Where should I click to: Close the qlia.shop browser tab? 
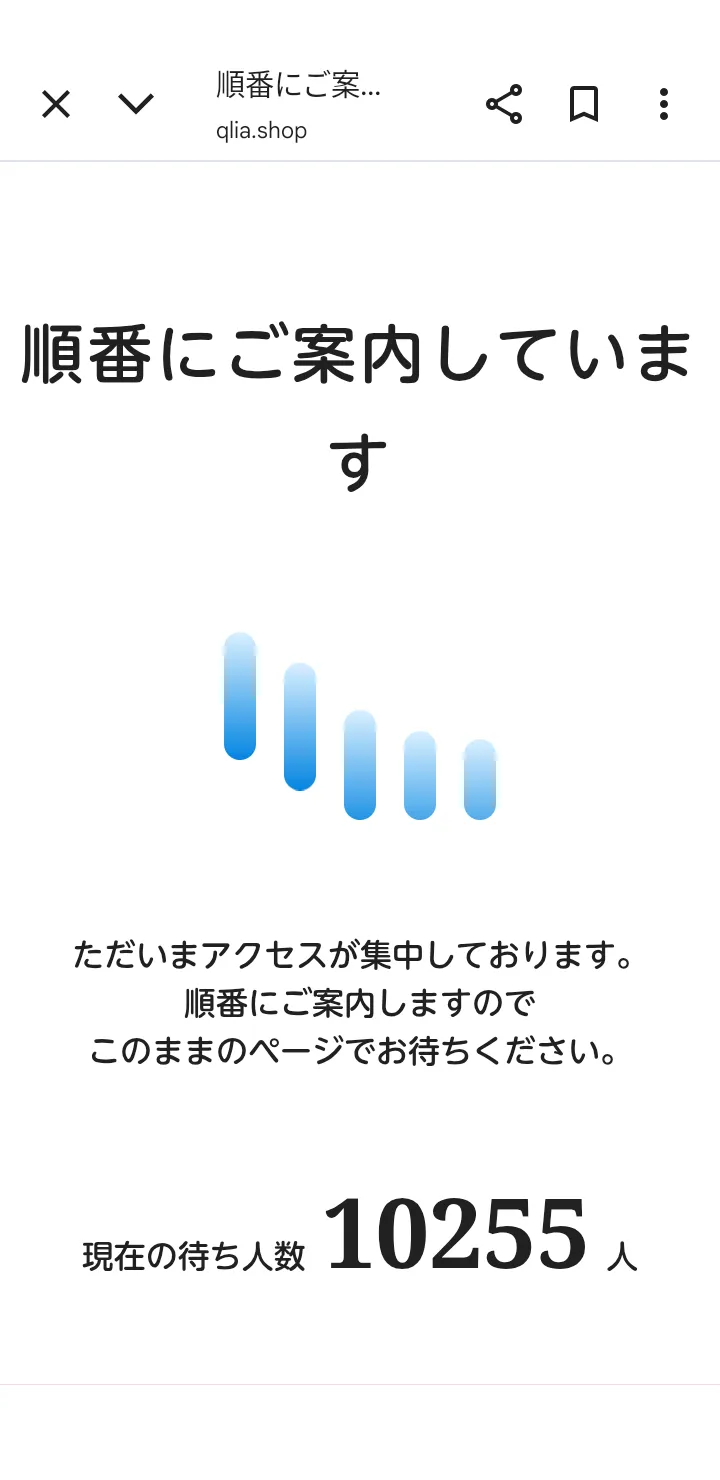tap(56, 104)
